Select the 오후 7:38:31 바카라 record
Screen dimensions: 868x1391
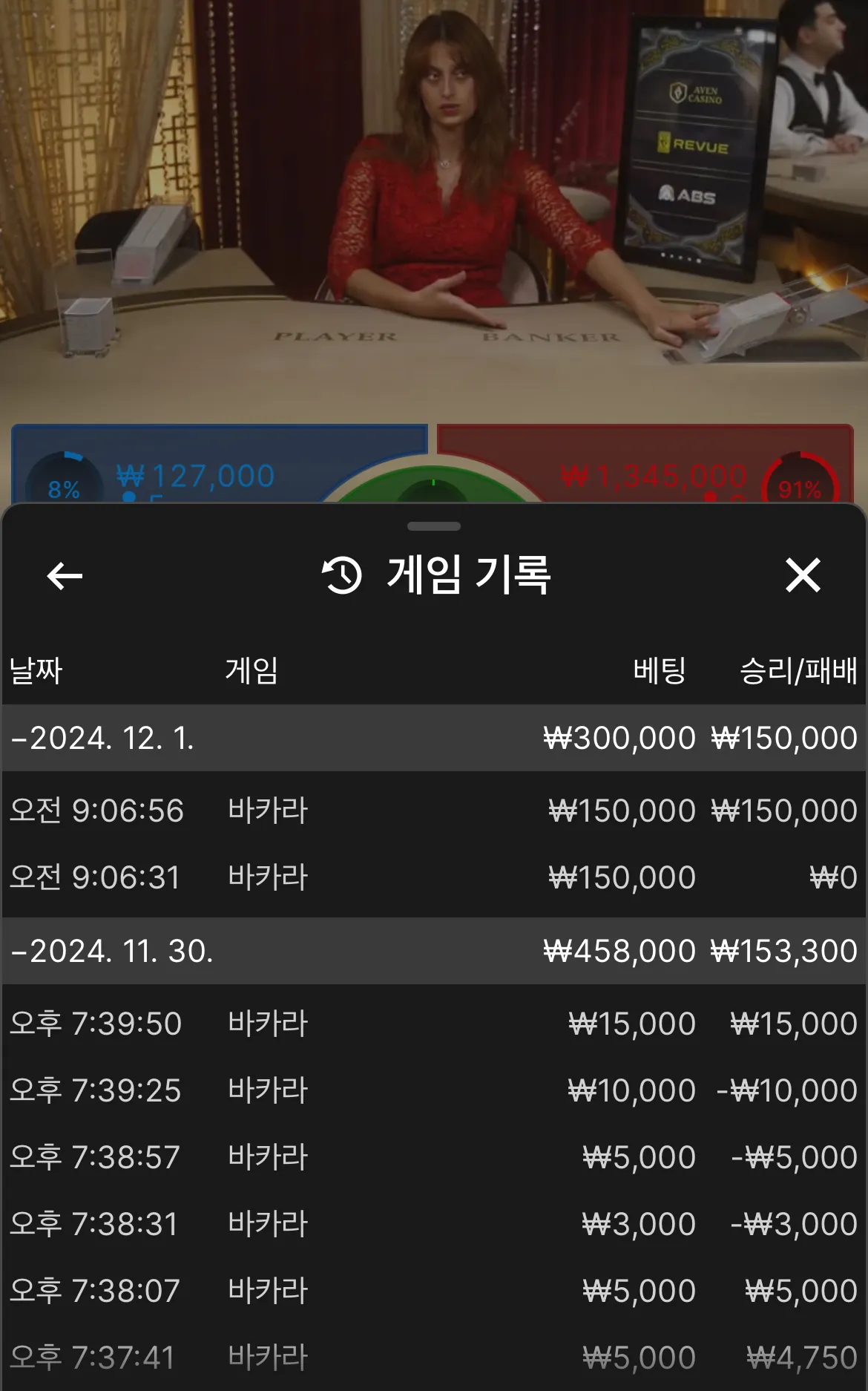[x=433, y=1224]
